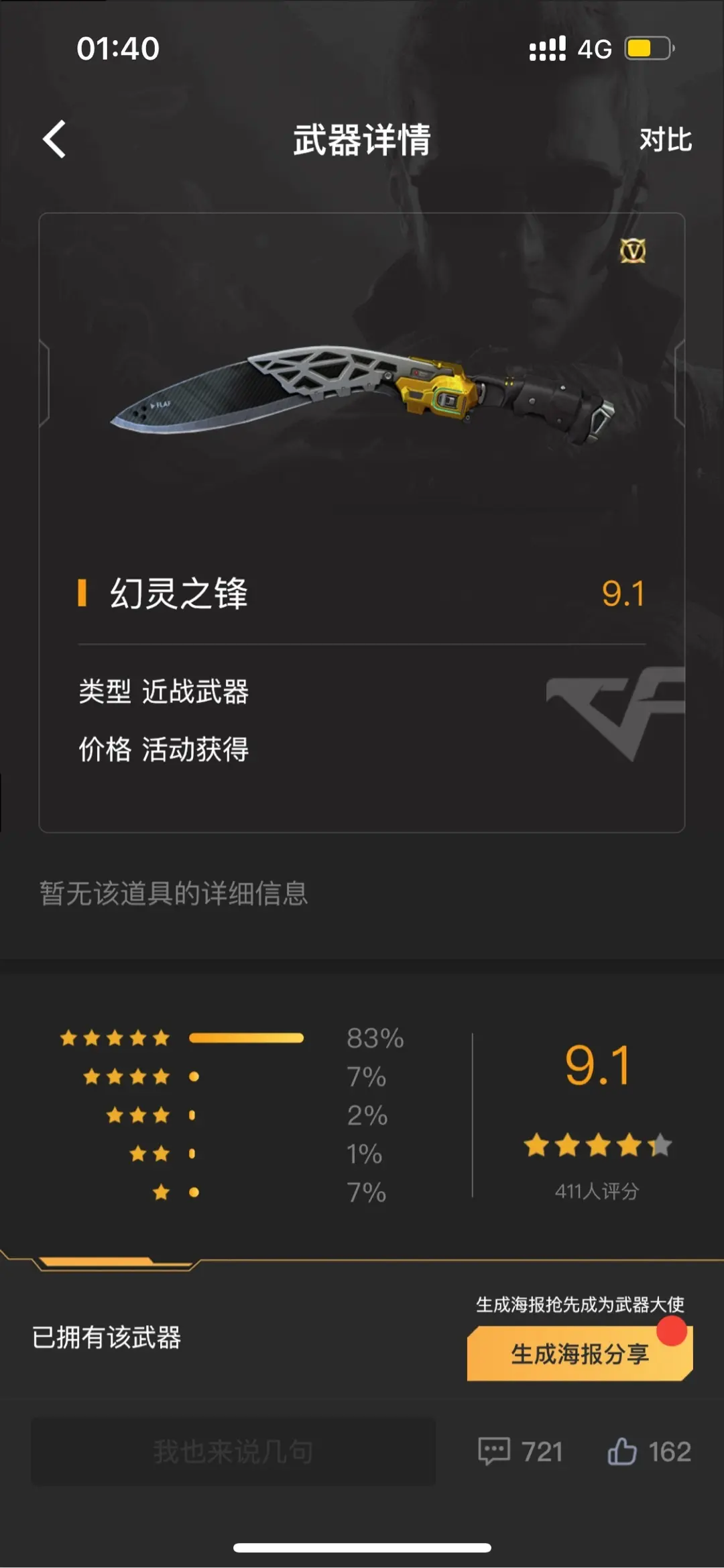Image resolution: width=724 pixels, height=1568 pixels.
Task: Tap the 我也来说几句 comment field
Action: coord(233,1451)
